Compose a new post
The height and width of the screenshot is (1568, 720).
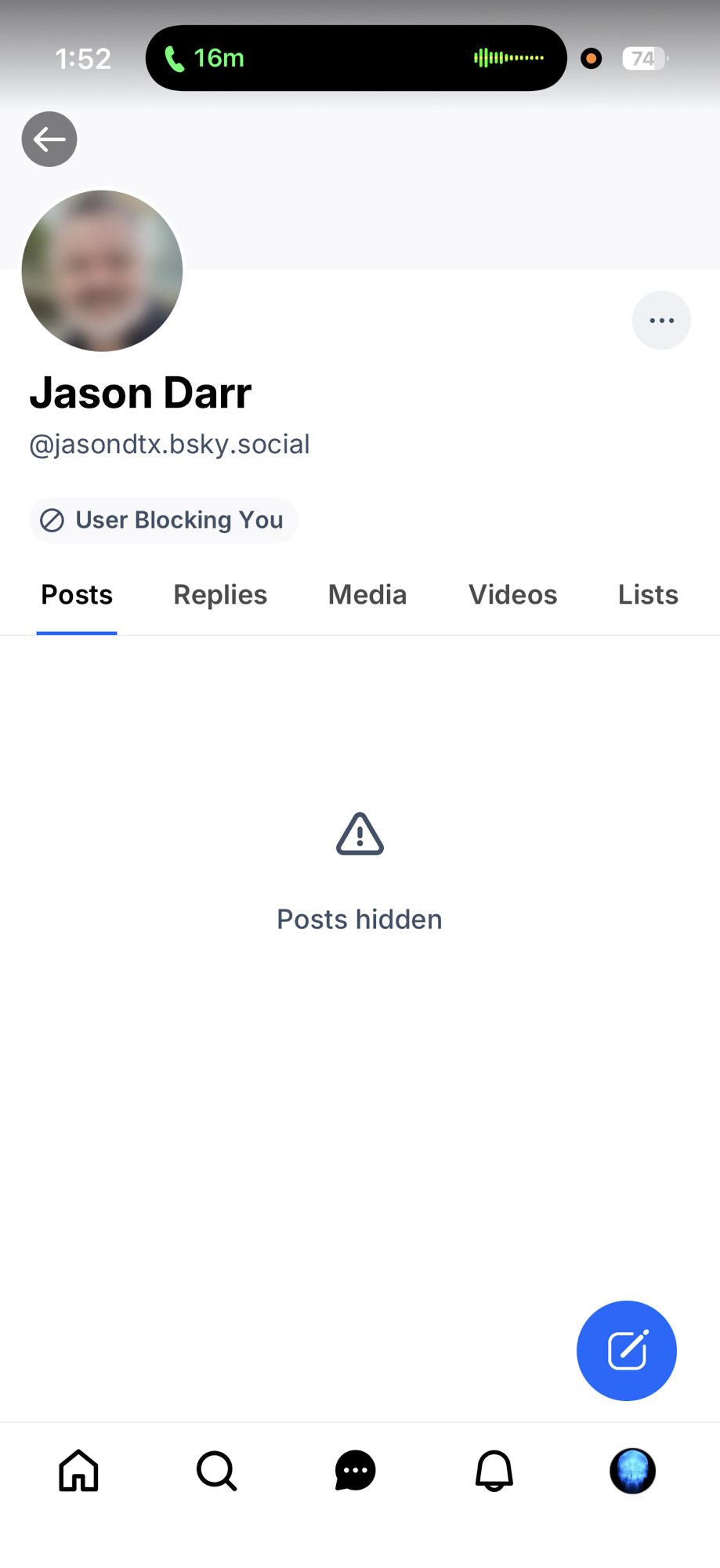pyautogui.click(x=626, y=1350)
